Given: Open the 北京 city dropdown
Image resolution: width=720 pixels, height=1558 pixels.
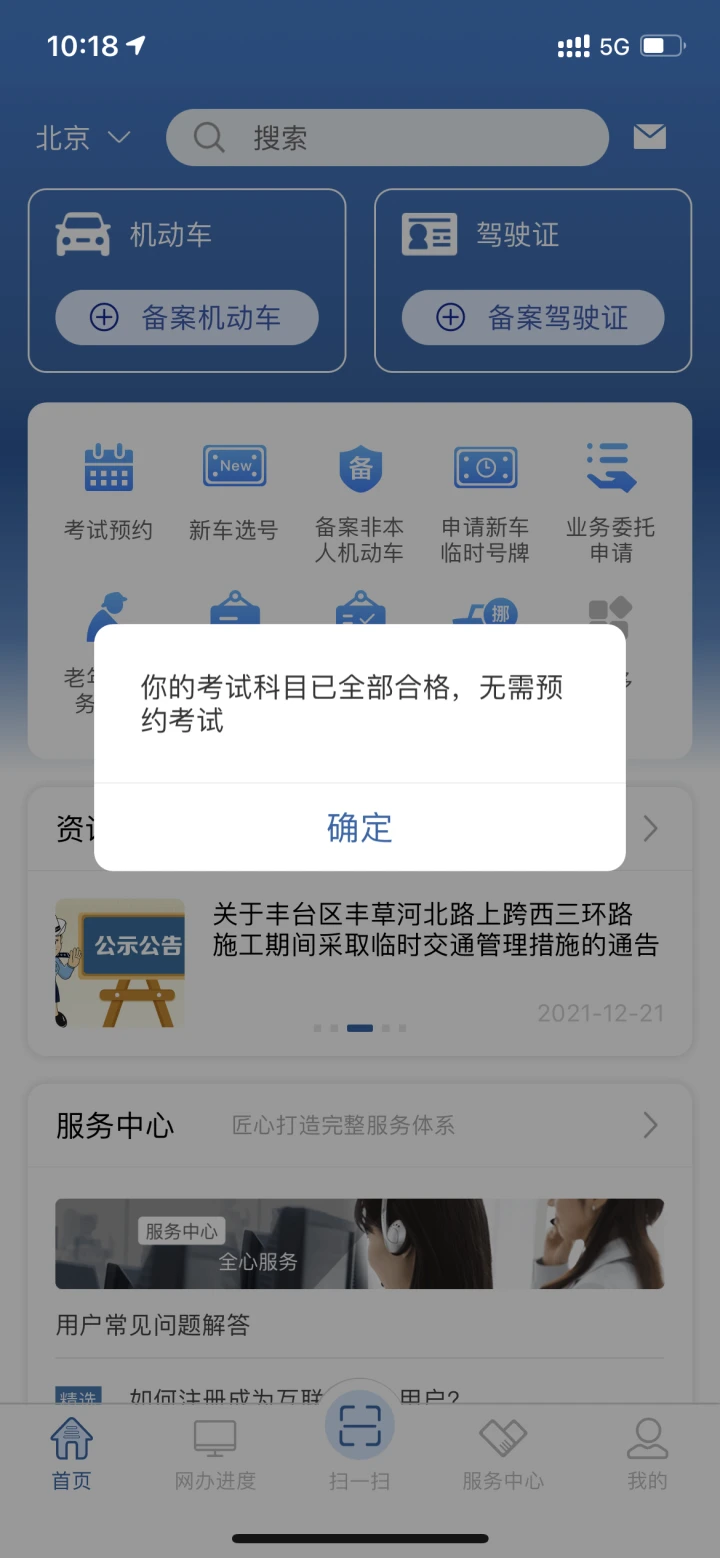Looking at the screenshot, I should pos(83,138).
